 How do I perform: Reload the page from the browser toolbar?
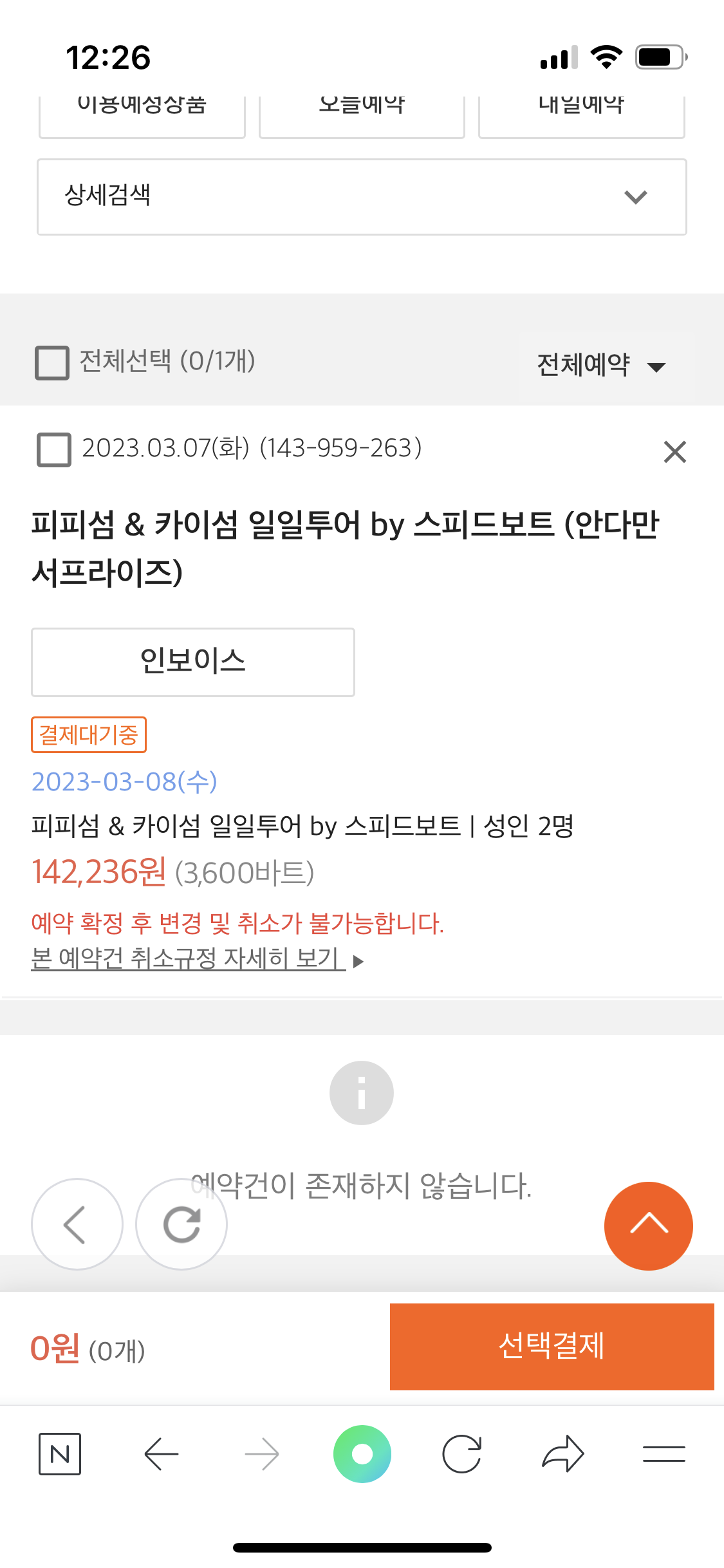click(462, 1454)
